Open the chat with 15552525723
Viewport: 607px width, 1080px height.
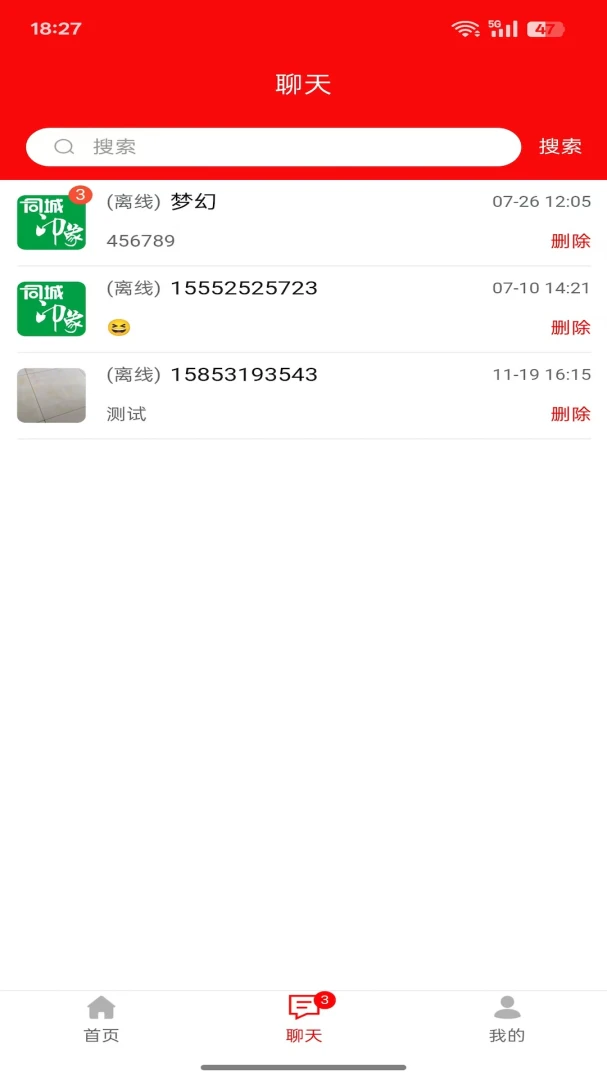(x=303, y=309)
